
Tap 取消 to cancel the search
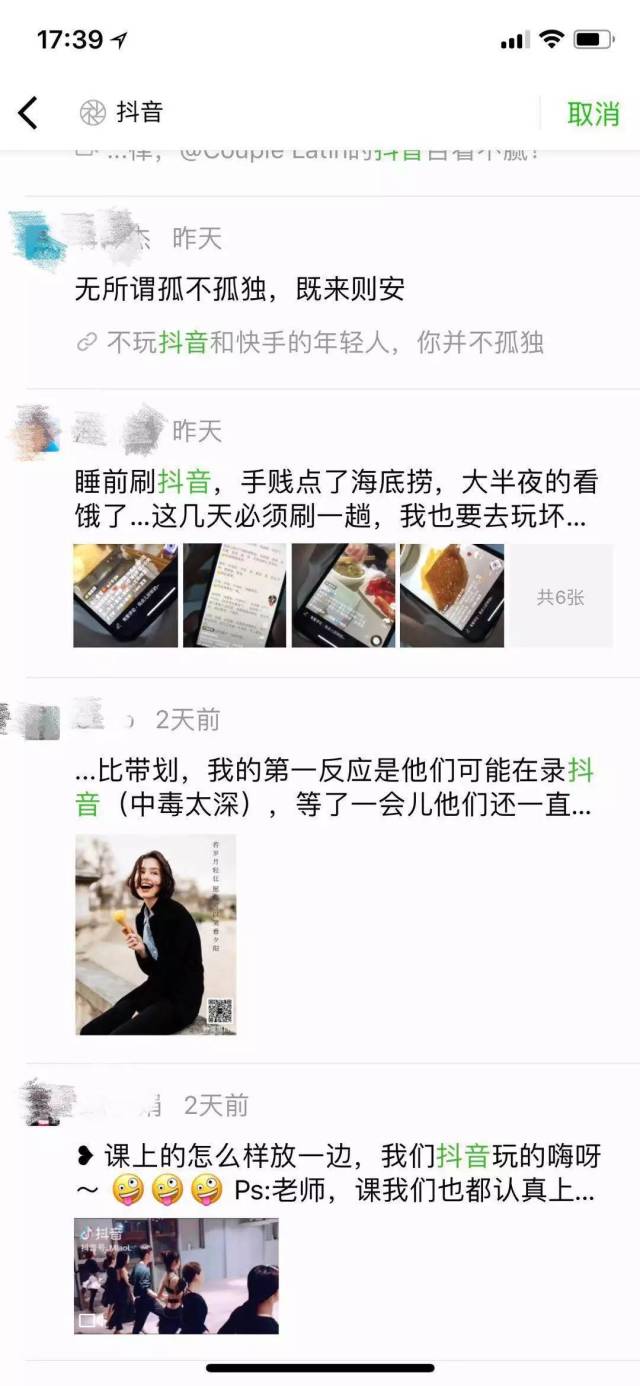[593, 114]
